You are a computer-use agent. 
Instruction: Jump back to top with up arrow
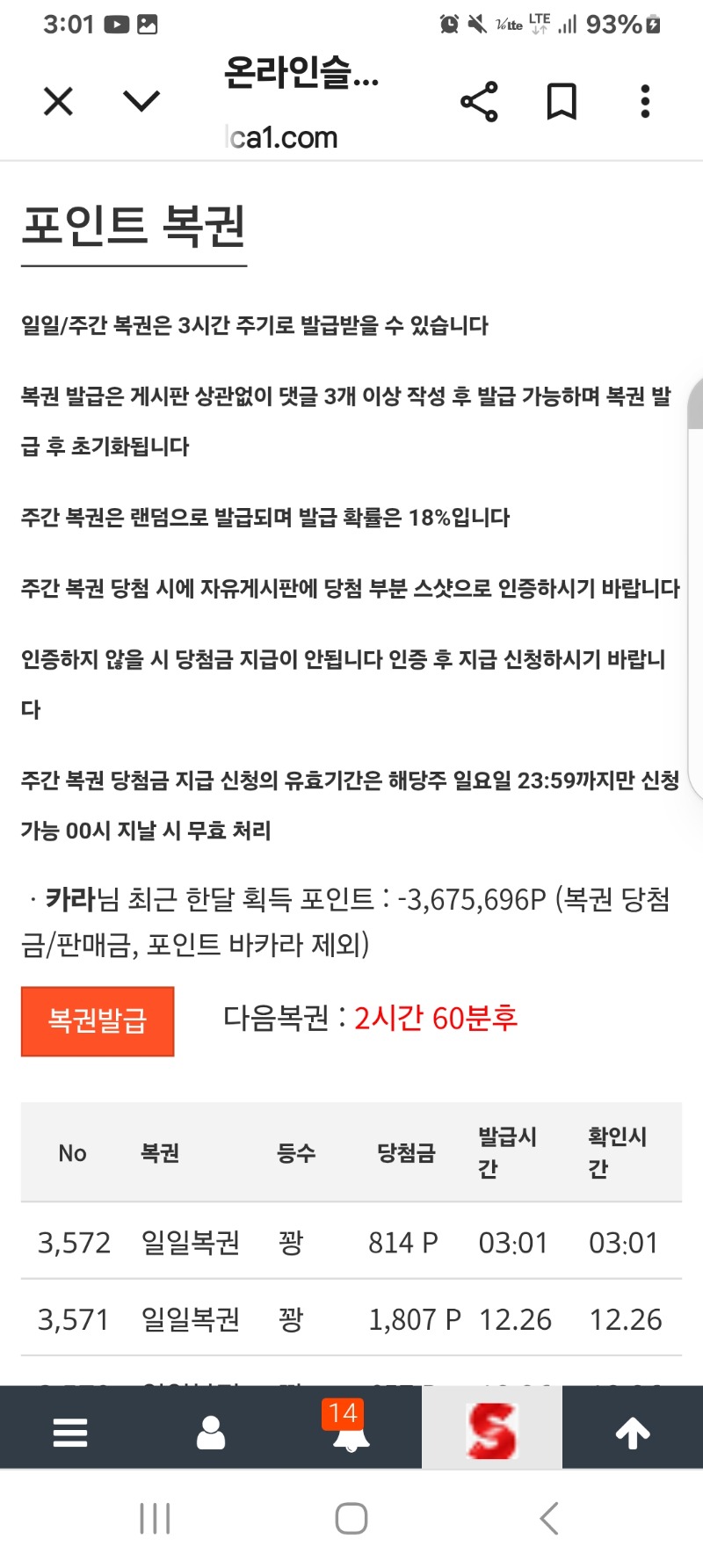coord(633,1432)
